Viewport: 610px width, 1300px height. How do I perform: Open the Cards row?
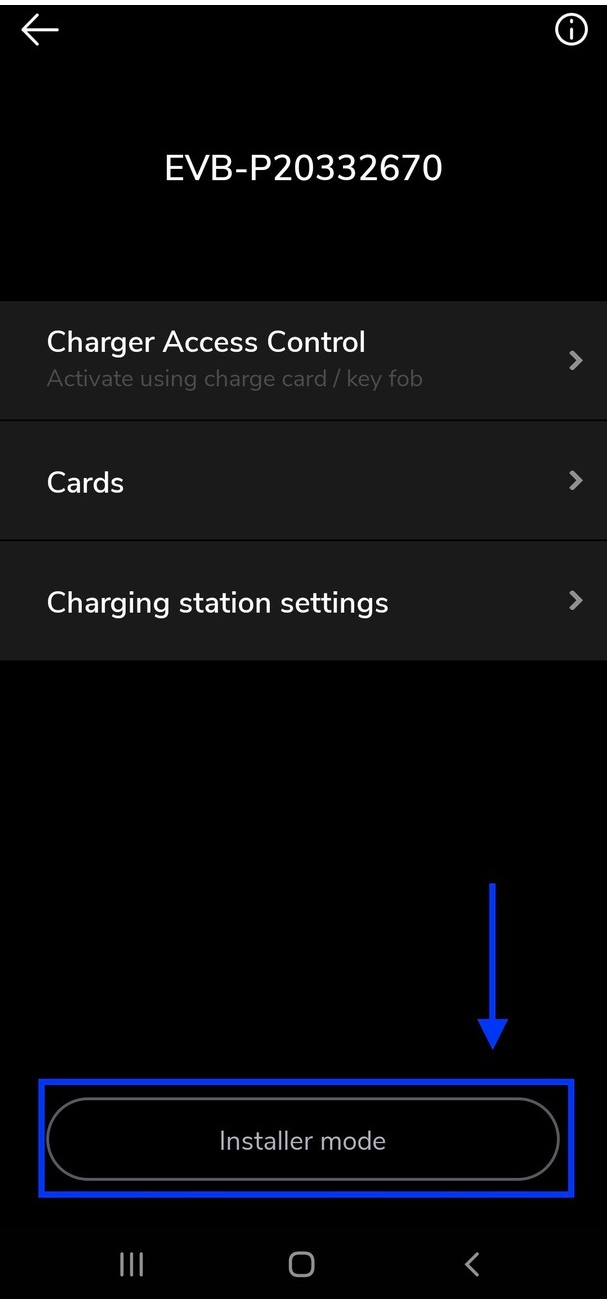click(304, 481)
